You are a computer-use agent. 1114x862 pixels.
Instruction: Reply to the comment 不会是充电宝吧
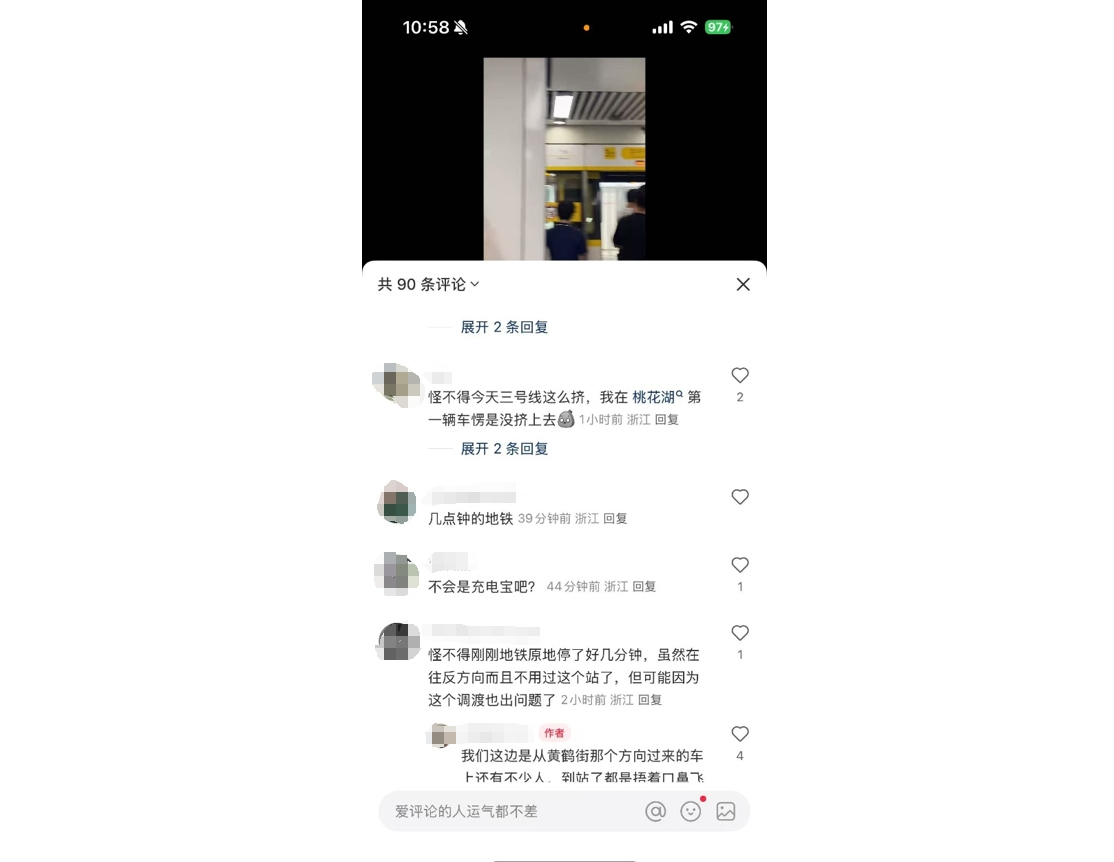pos(644,587)
